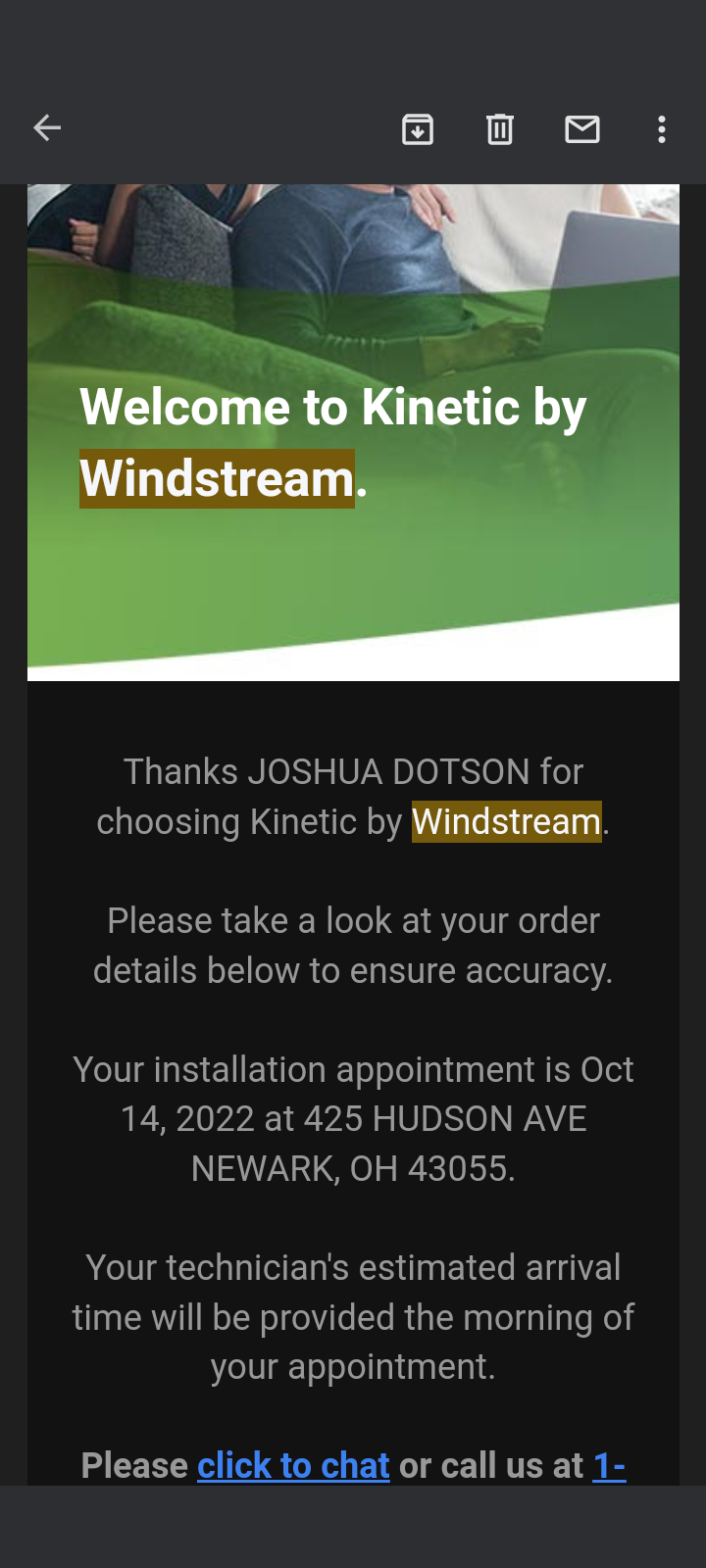Archive this email
This screenshot has width=706, height=1568.
(418, 129)
